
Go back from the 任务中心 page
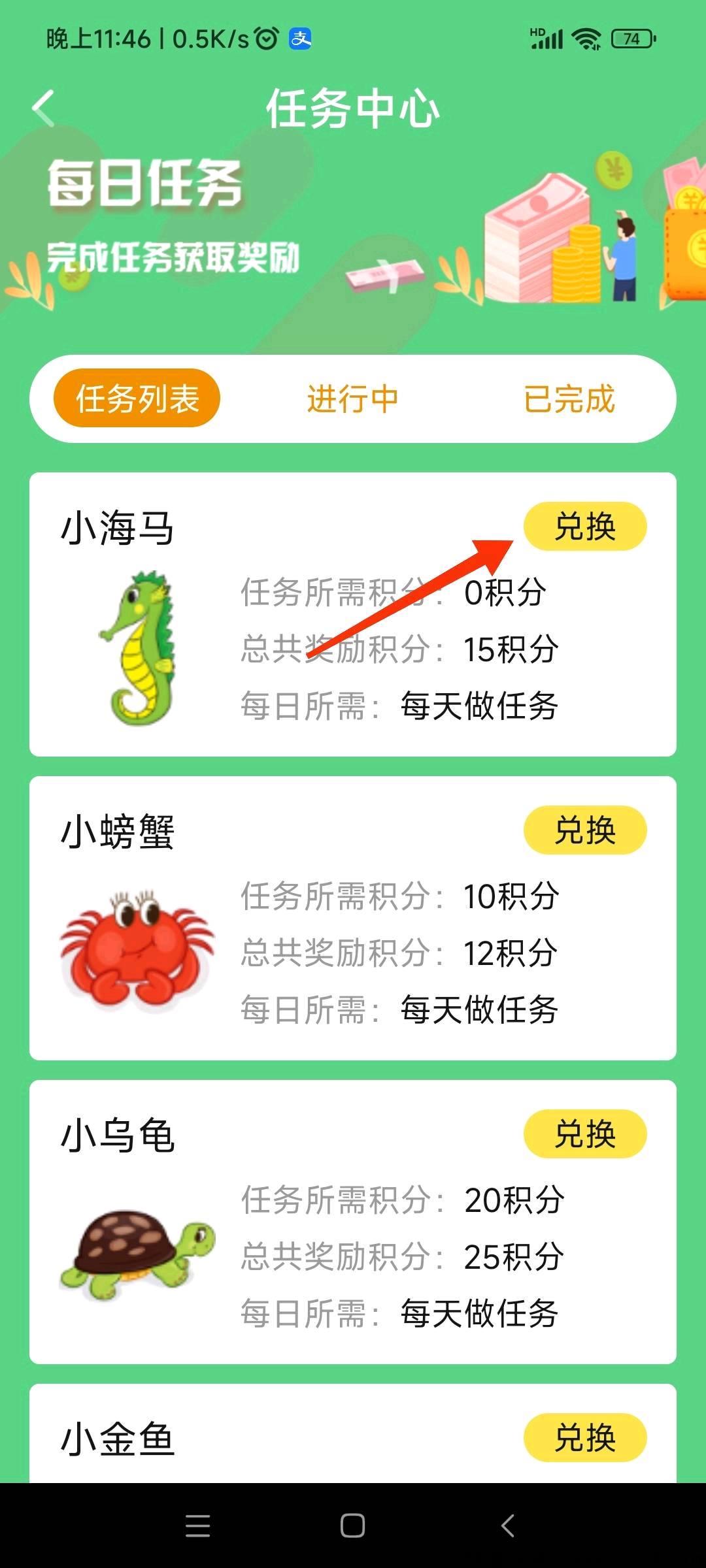44,108
